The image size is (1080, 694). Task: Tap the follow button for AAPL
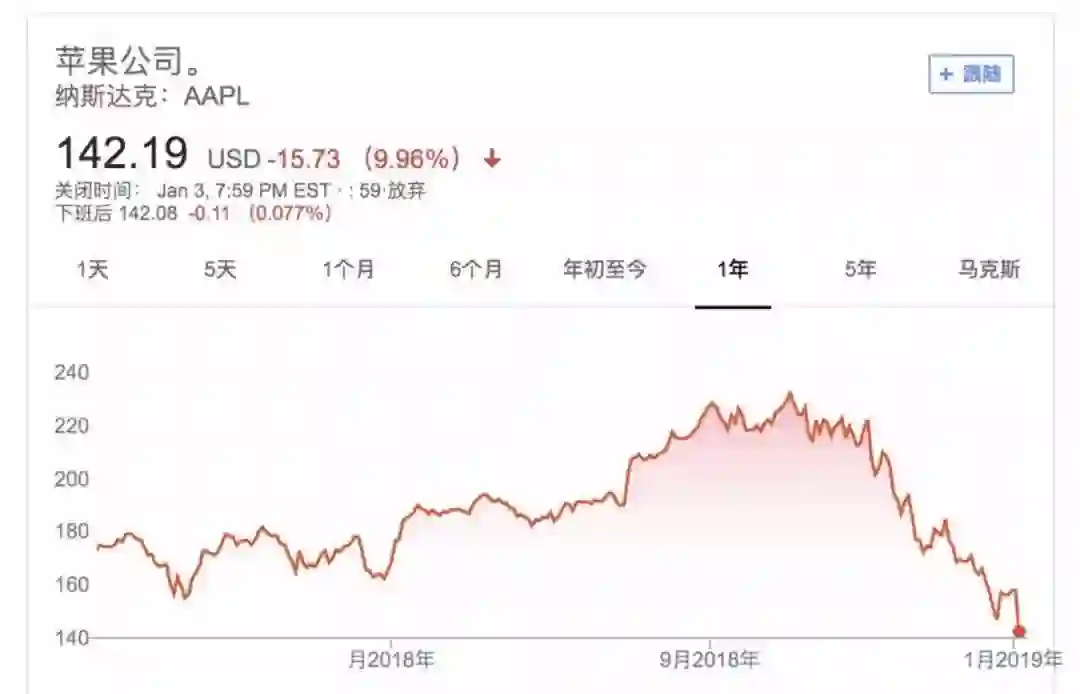[971, 75]
